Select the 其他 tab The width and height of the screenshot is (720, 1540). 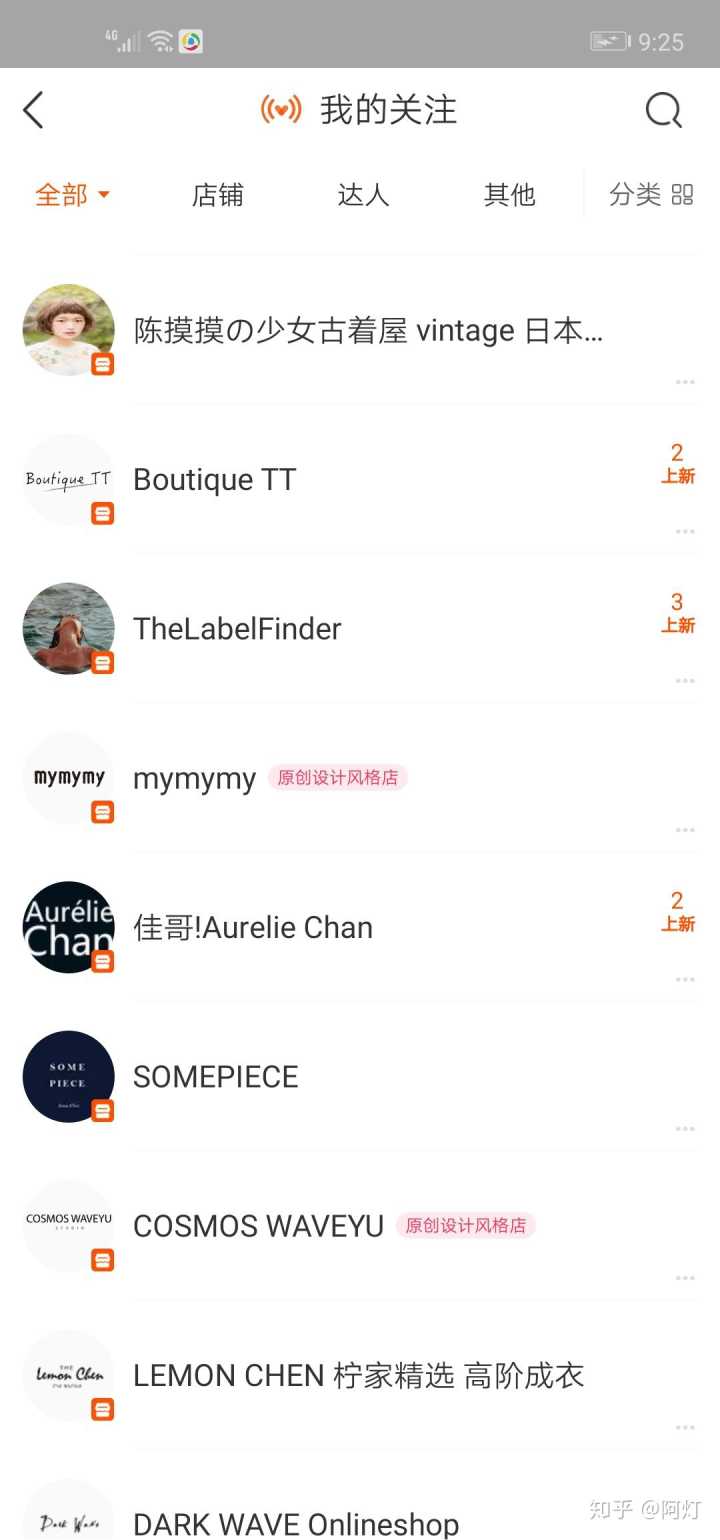[509, 195]
